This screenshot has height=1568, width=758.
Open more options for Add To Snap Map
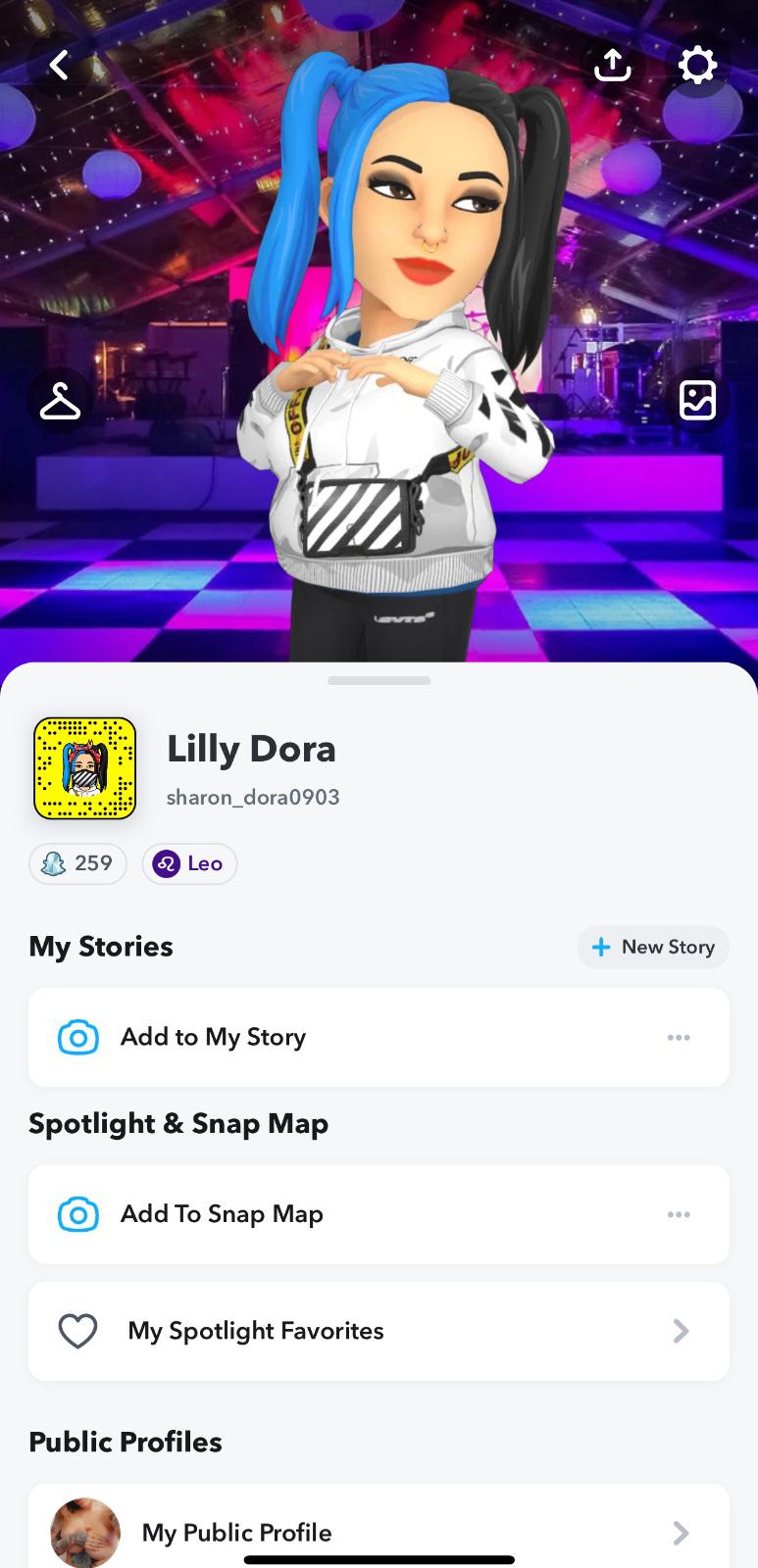[679, 1214]
